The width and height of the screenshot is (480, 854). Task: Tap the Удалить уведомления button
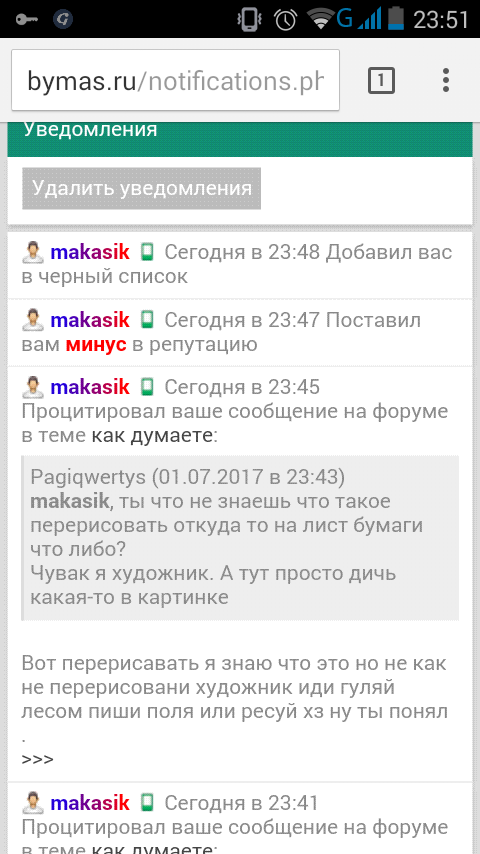click(x=142, y=188)
